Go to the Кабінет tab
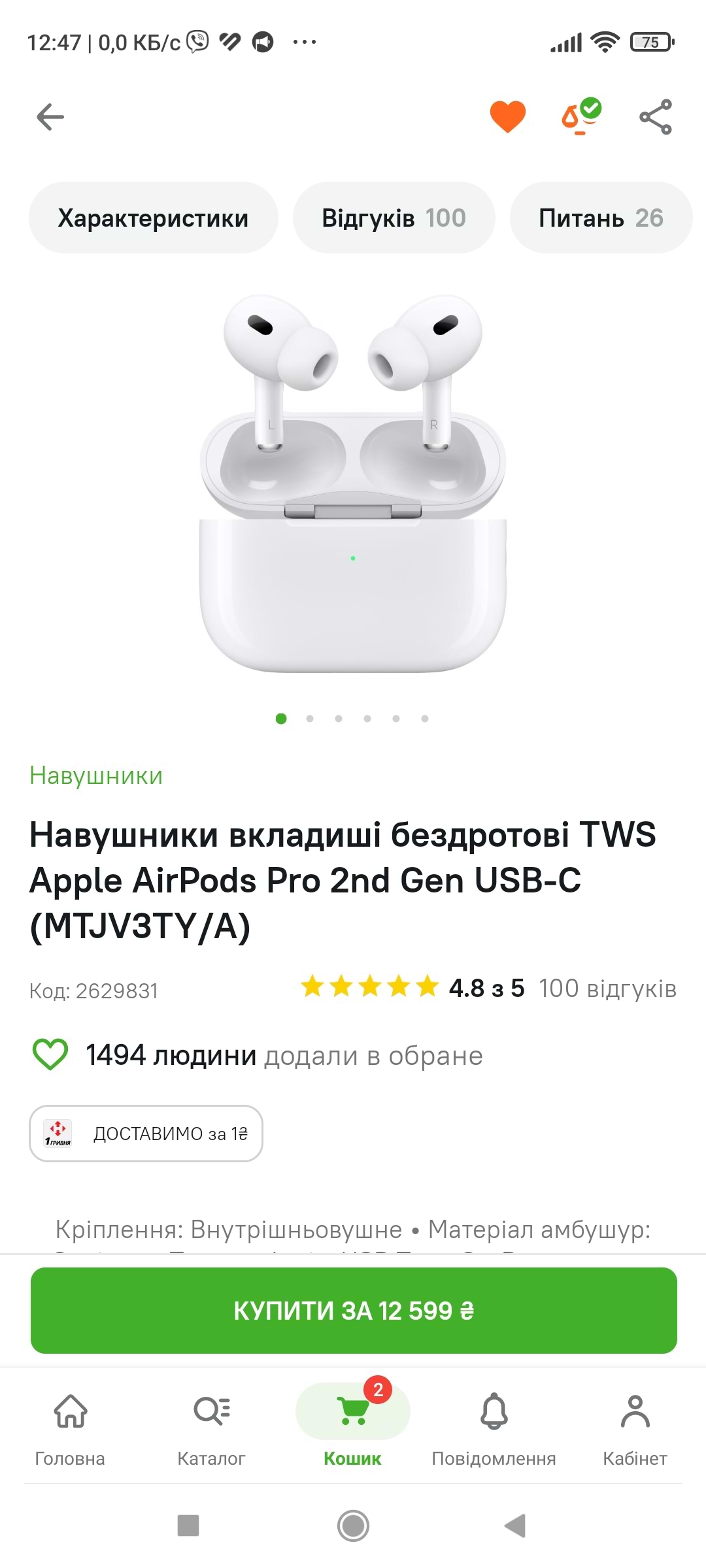Screen dimensions: 706x1568 [x=635, y=1429]
